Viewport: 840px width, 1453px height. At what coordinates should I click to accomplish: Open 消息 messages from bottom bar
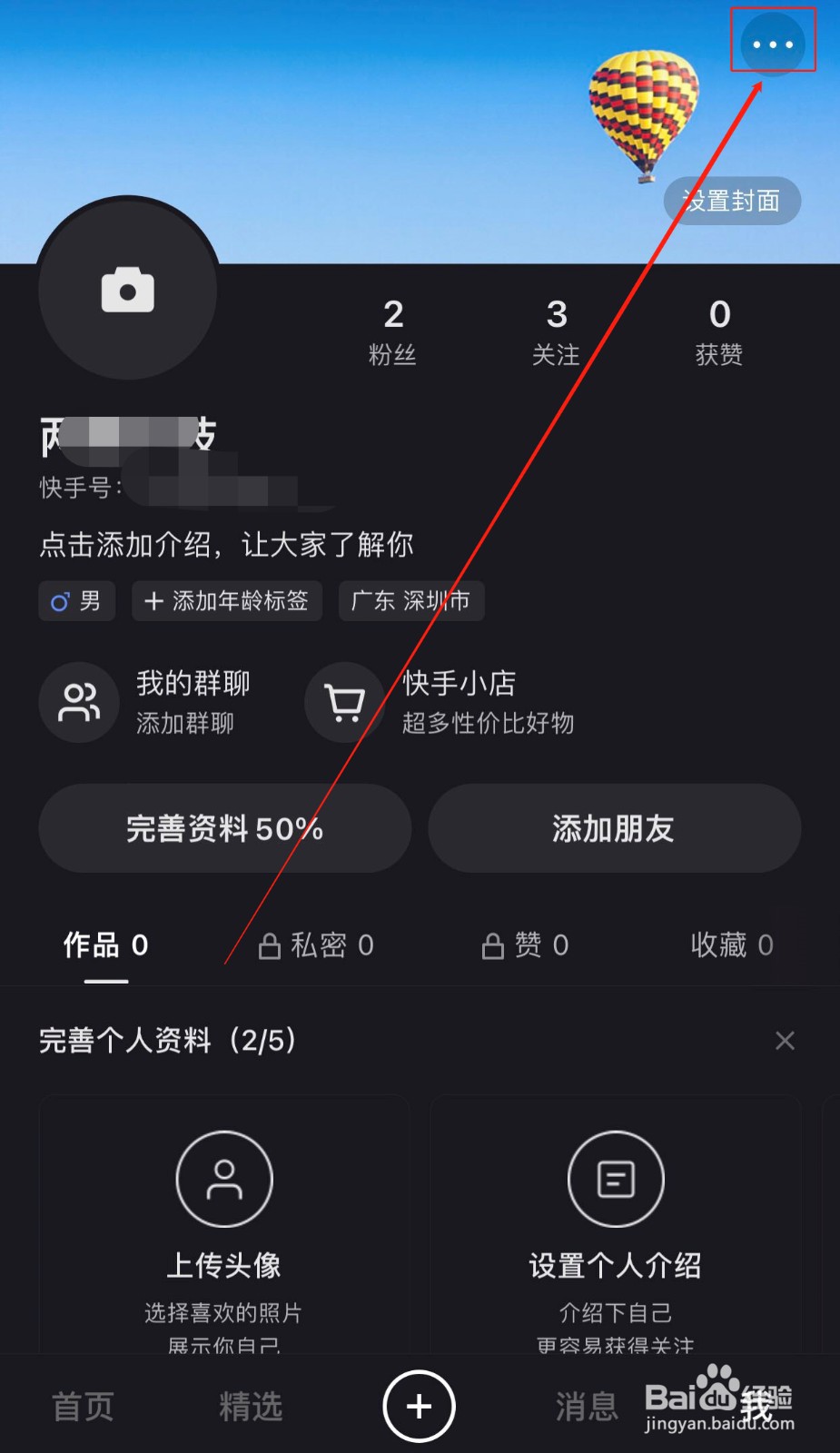click(x=586, y=1406)
